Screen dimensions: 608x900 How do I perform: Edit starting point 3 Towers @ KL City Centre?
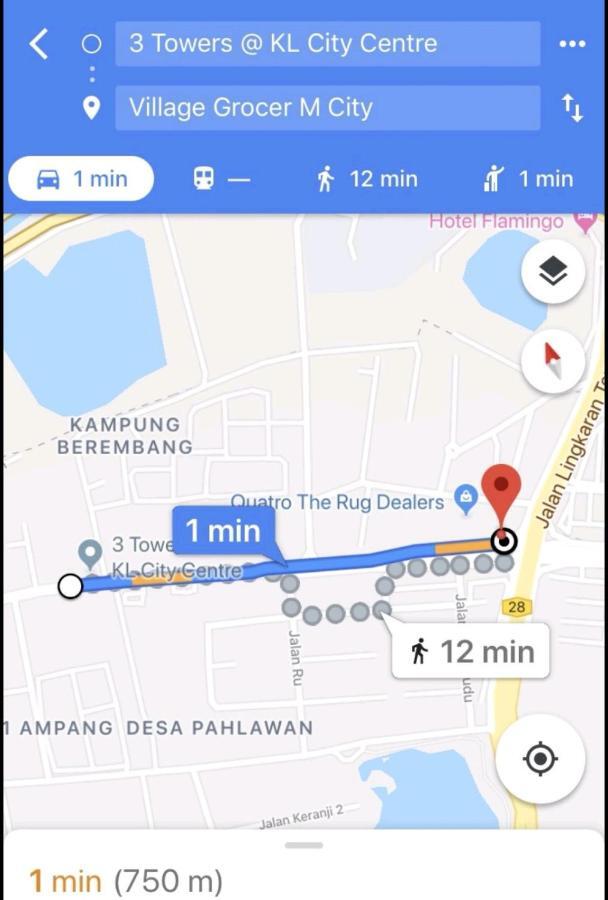point(327,44)
